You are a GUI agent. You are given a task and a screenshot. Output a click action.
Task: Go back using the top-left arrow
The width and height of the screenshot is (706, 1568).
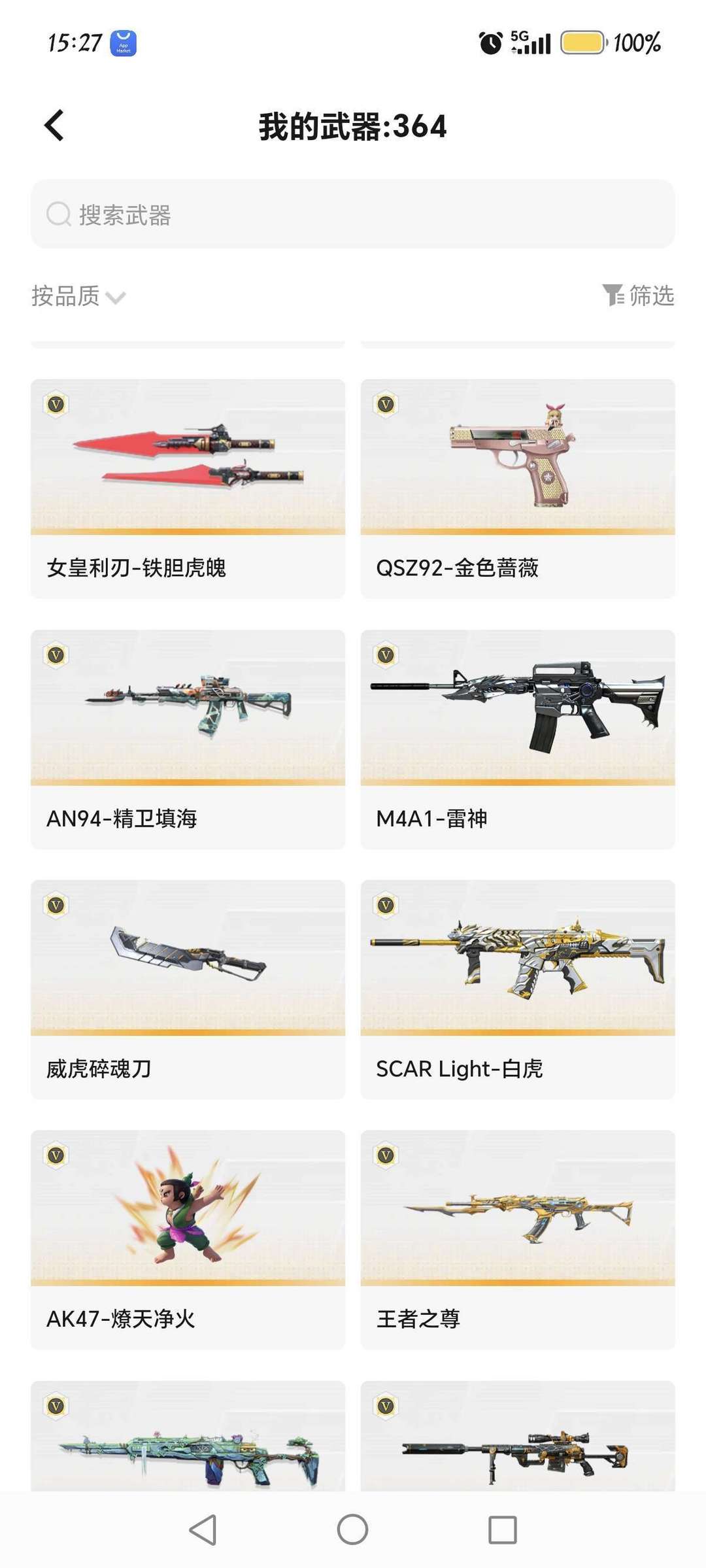(54, 125)
